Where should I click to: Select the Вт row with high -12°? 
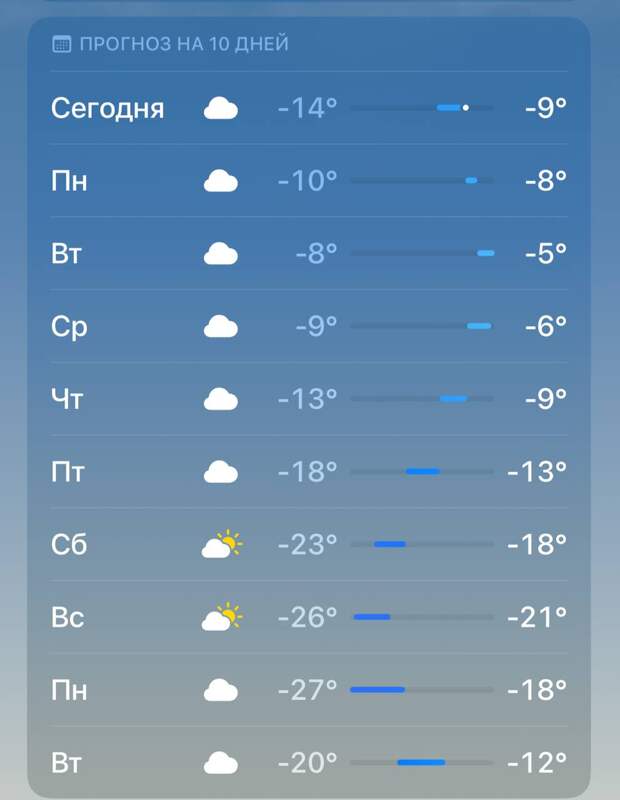(x=308, y=763)
